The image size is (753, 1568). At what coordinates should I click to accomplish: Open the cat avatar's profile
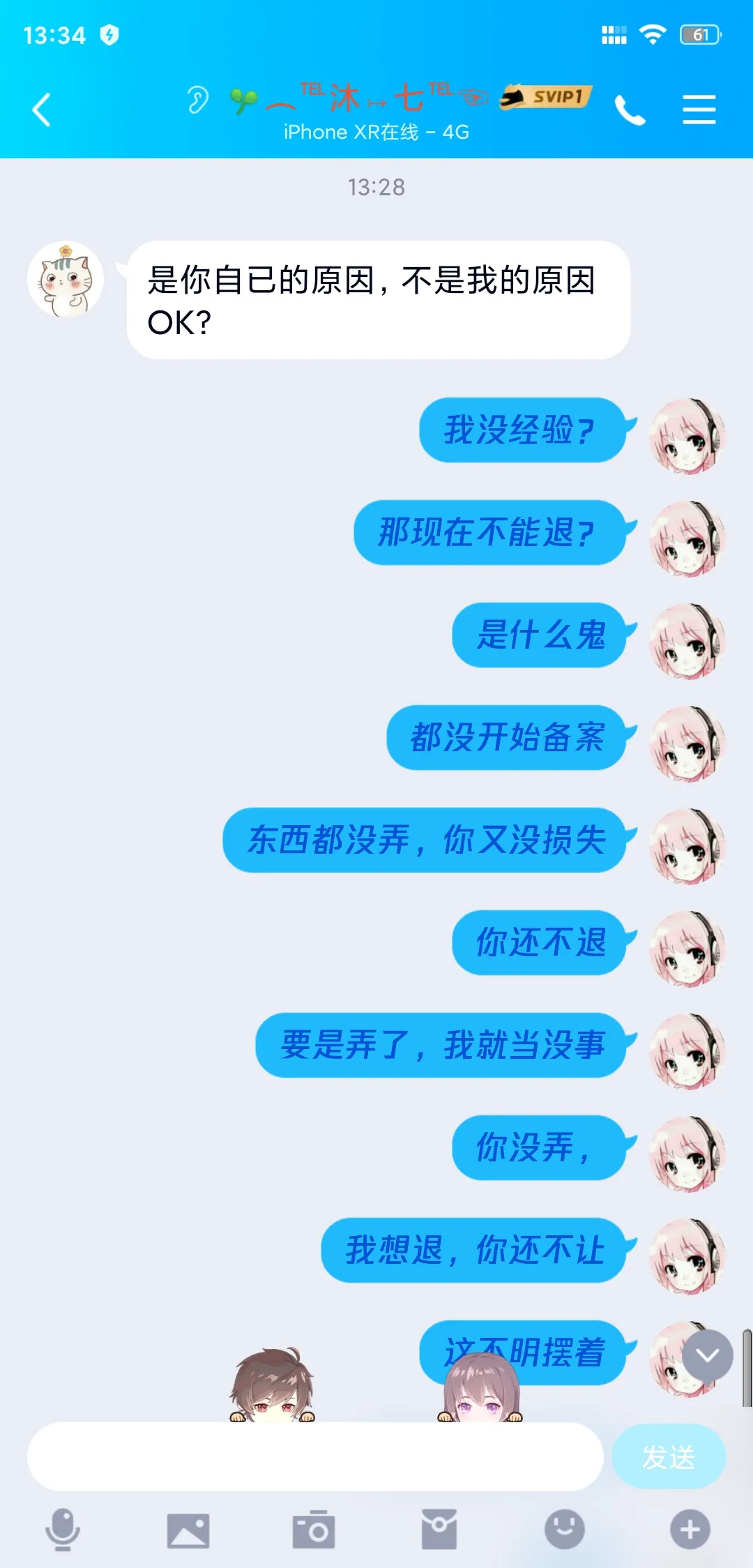point(66,279)
